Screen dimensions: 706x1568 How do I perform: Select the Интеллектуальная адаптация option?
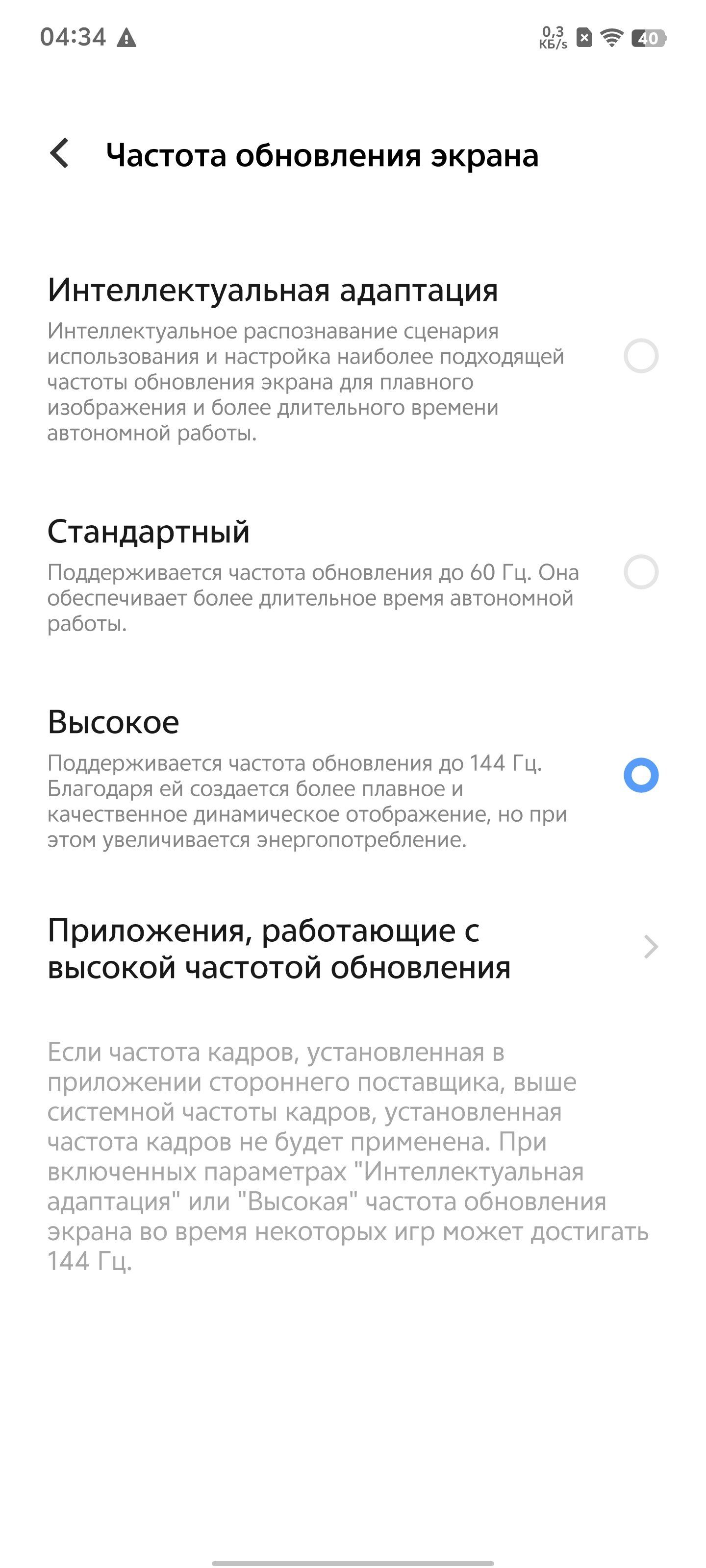point(640,356)
